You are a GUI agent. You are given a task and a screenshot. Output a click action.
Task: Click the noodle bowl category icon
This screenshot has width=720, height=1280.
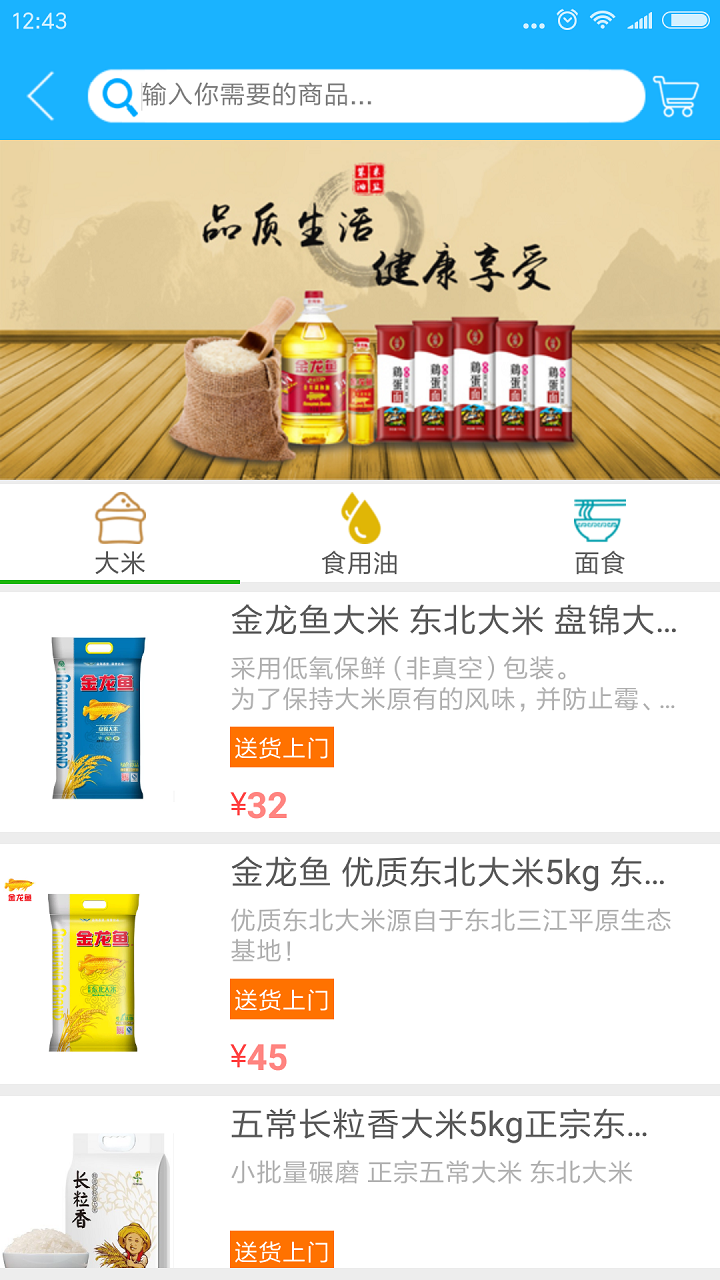pos(600,518)
